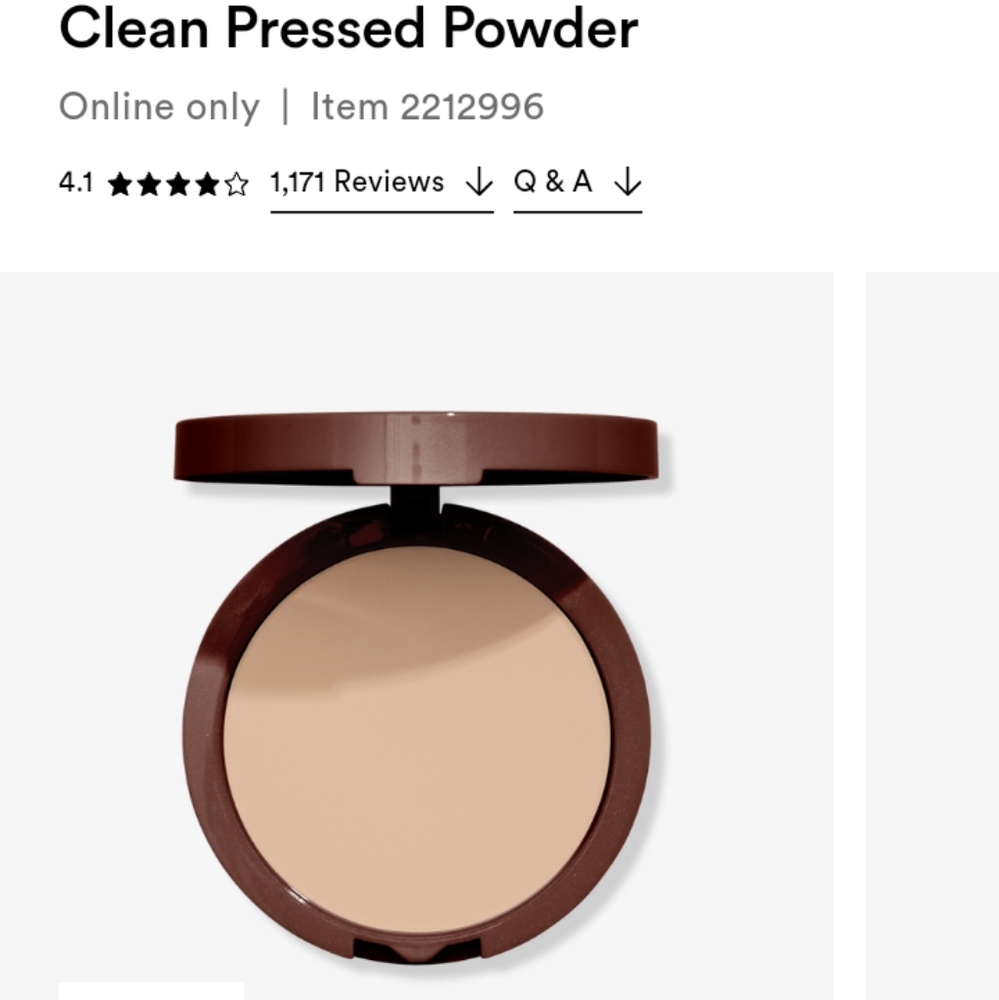Open the 1,171 Reviews link

tap(357, 182)
